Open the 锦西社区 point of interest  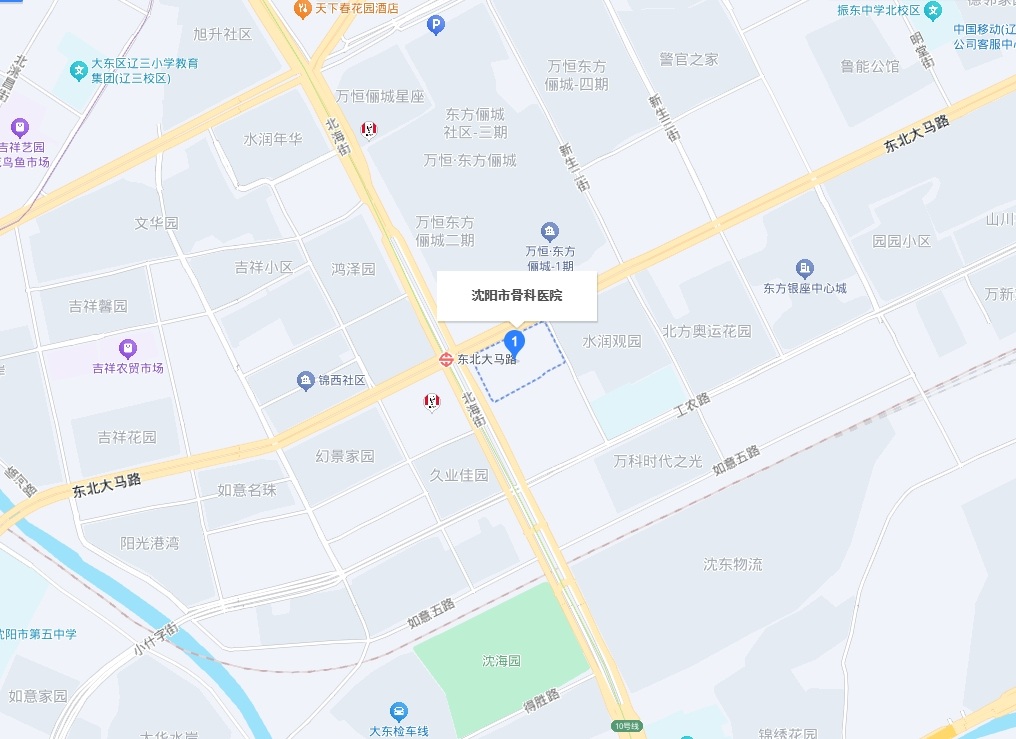tap(306, 381)
